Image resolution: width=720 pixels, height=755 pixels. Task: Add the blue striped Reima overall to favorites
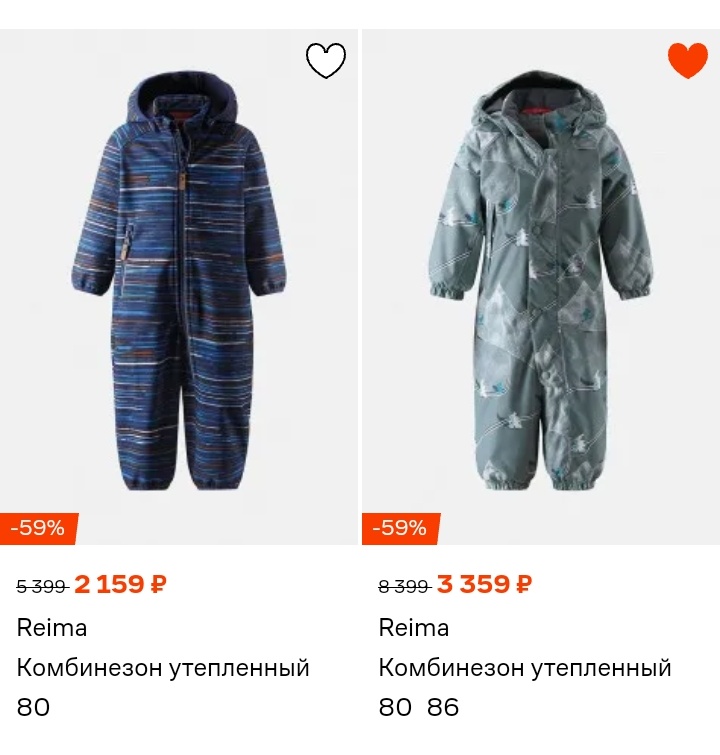point(325,61)
